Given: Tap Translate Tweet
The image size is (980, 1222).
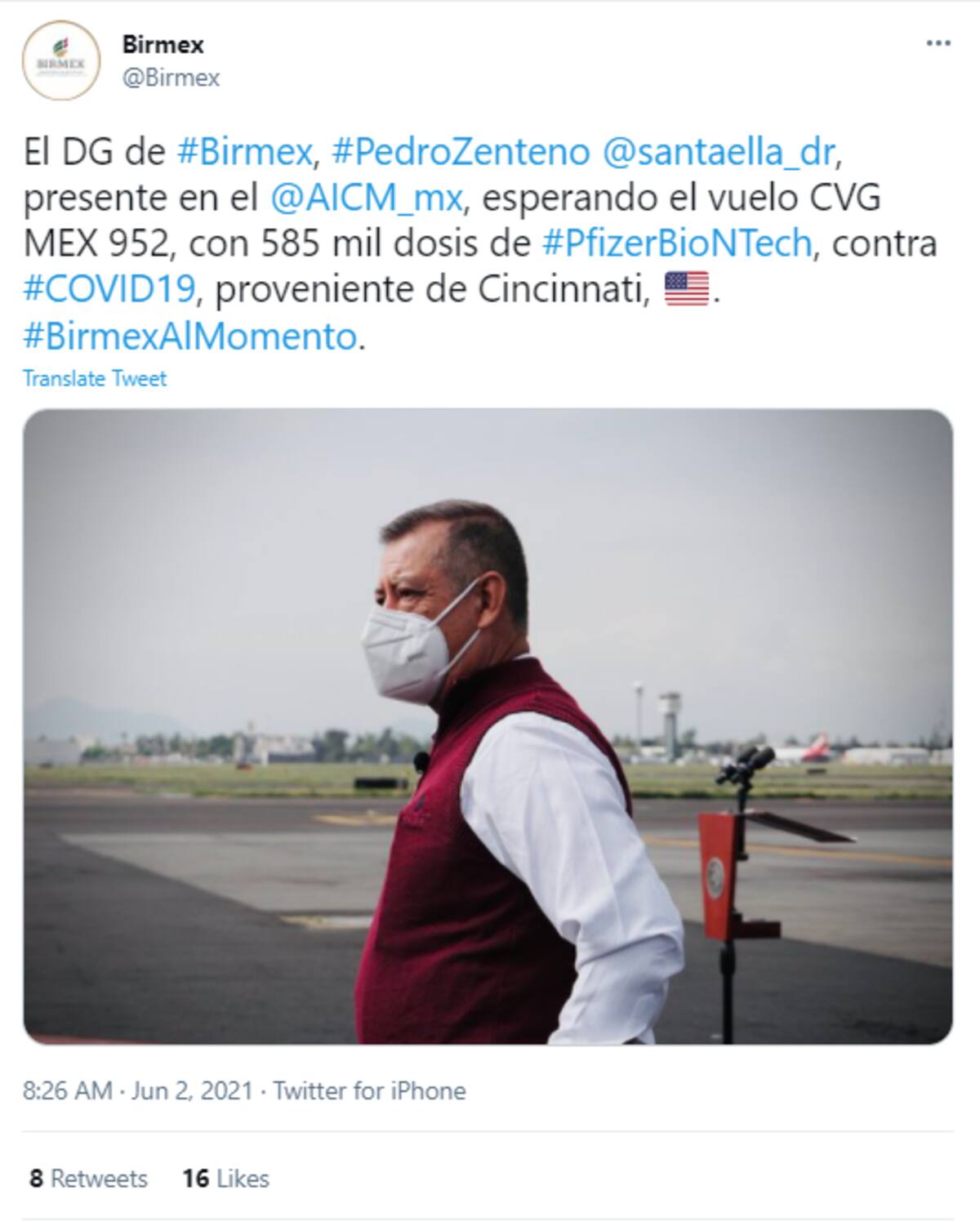Looking at the screenshot, I should click(x=94, y=378).
